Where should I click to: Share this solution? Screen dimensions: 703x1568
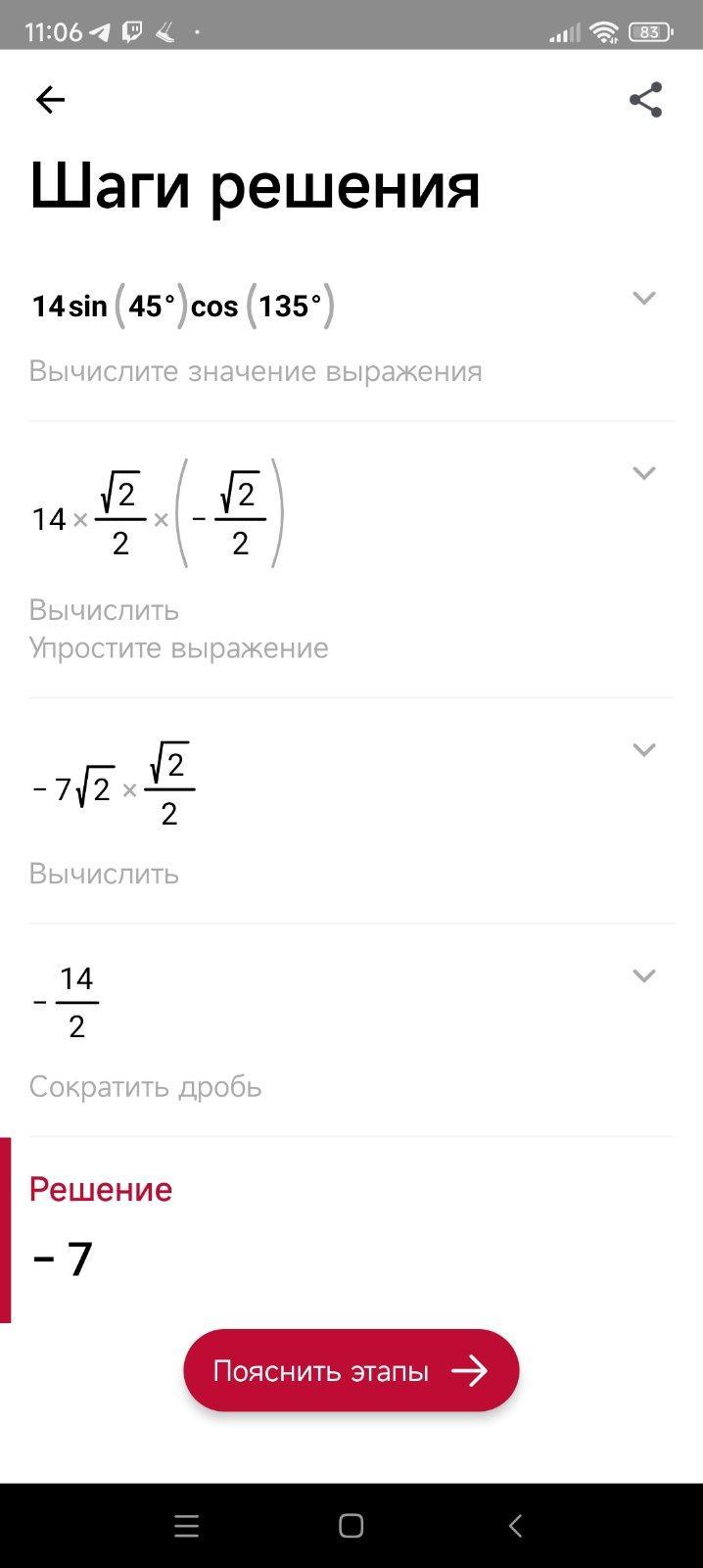pos(645,100)
